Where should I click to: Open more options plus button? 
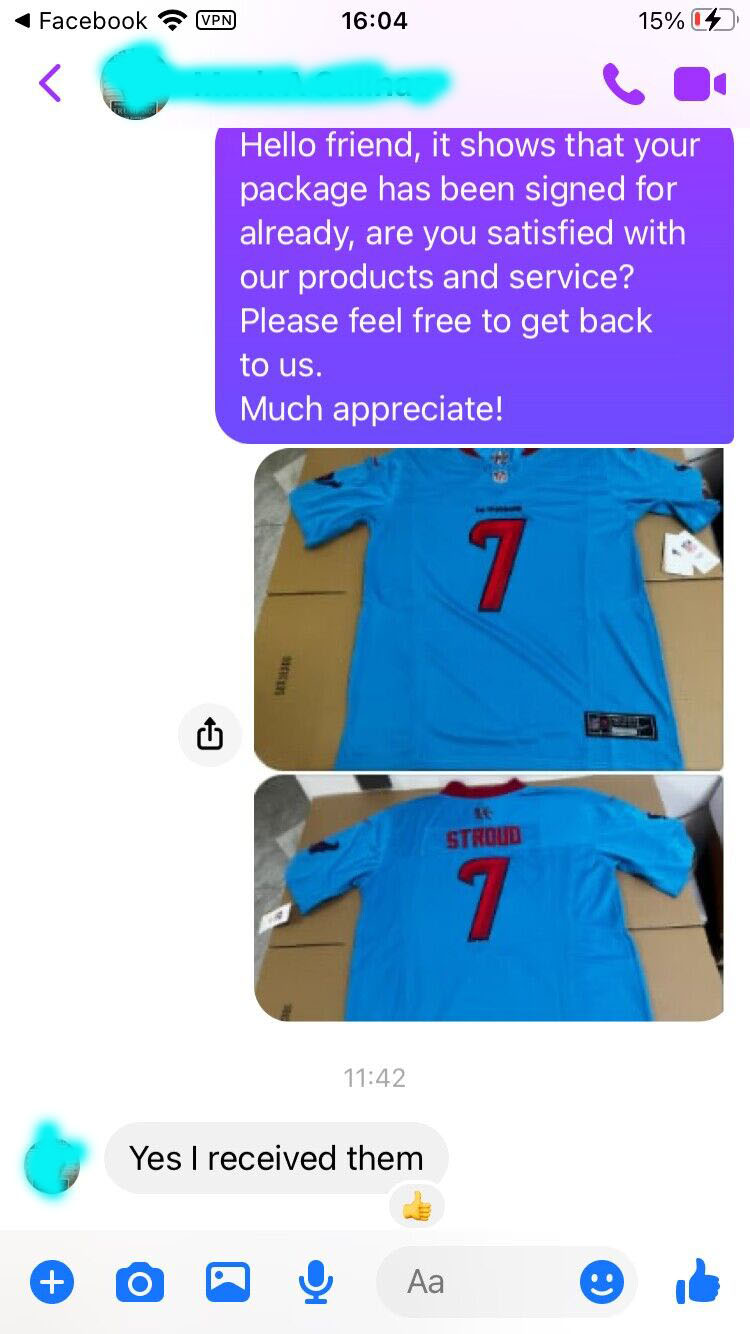[52, 1281]
